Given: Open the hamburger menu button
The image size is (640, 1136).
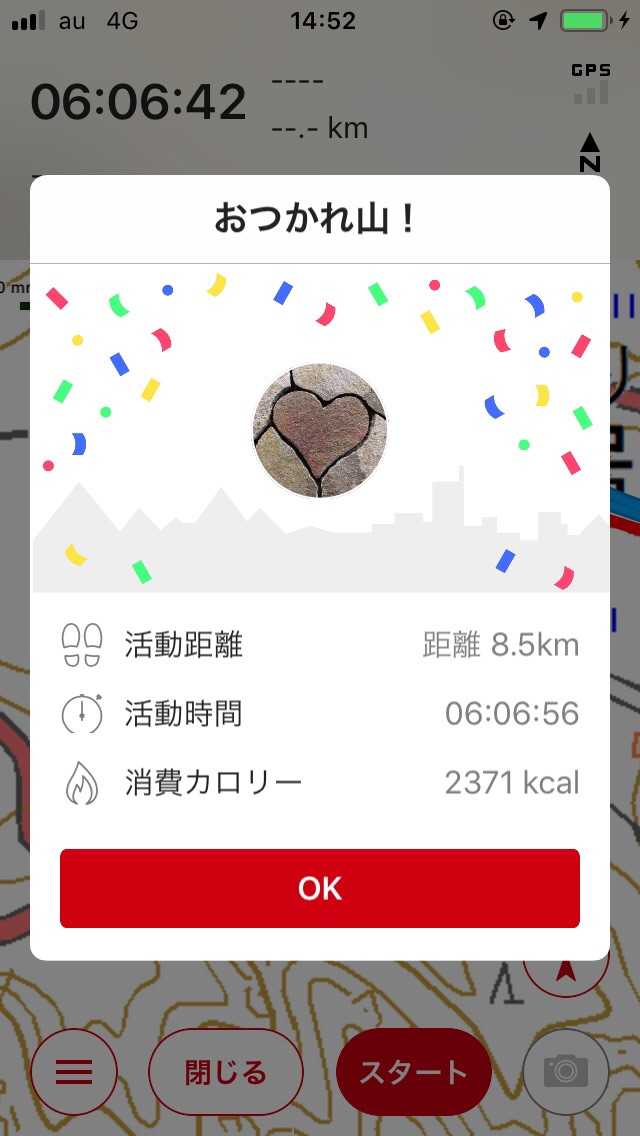Looking at the screenshot, I should (74, 1073).
